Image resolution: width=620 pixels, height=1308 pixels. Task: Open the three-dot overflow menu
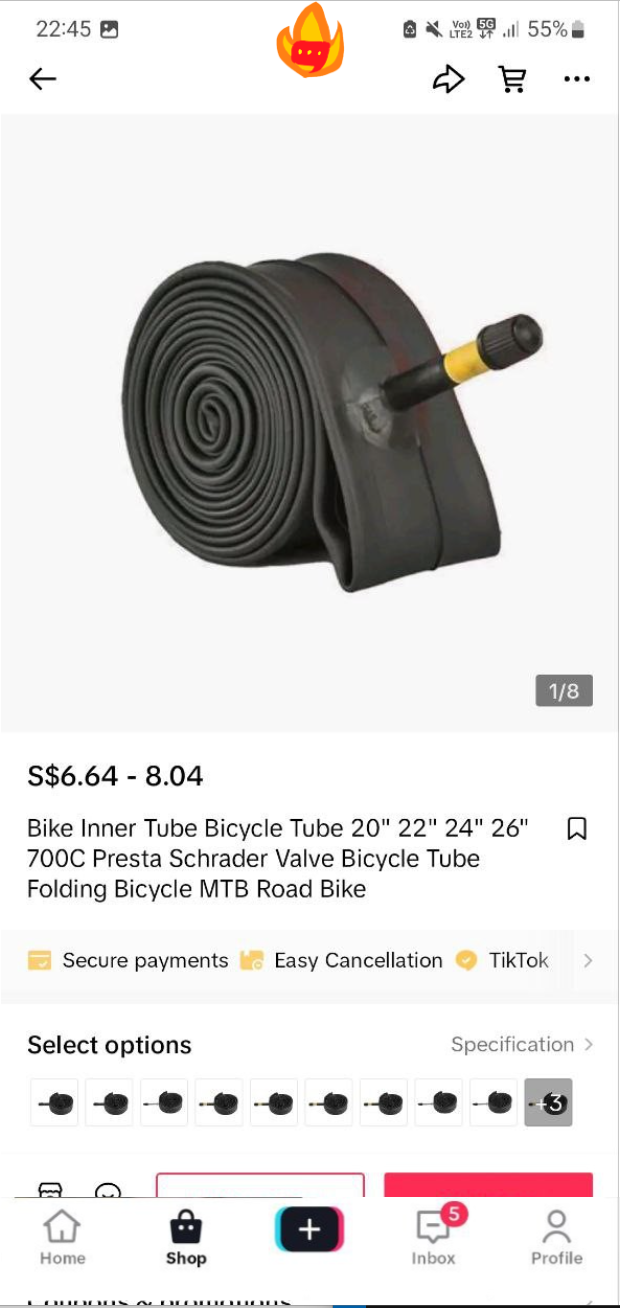[x=577, y=79]
